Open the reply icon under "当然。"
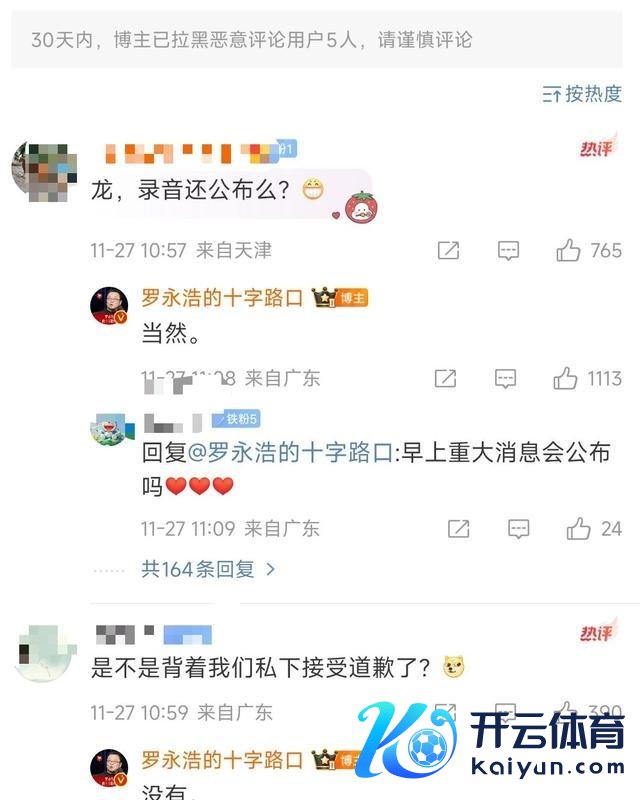 click(506, 378)
